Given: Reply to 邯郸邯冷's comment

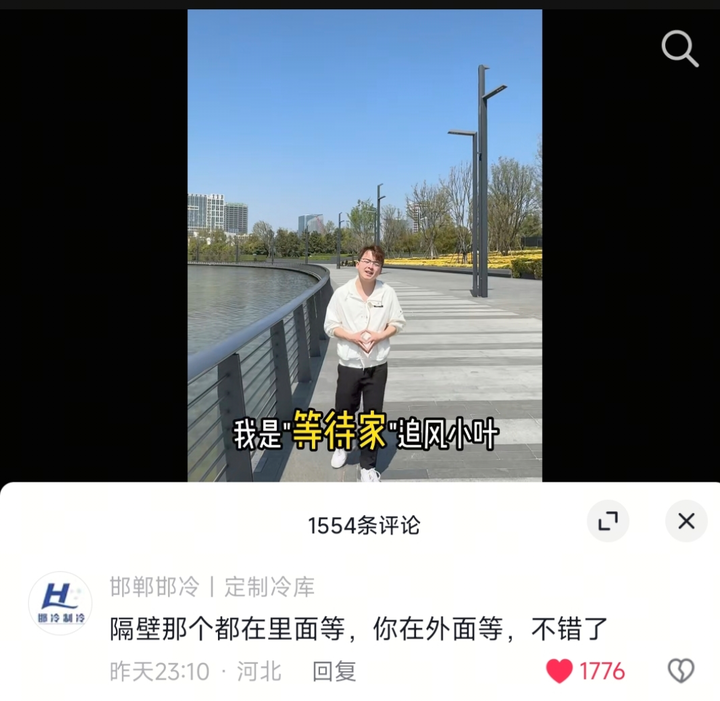Looking at the screenshot, I should coord(334,671).
